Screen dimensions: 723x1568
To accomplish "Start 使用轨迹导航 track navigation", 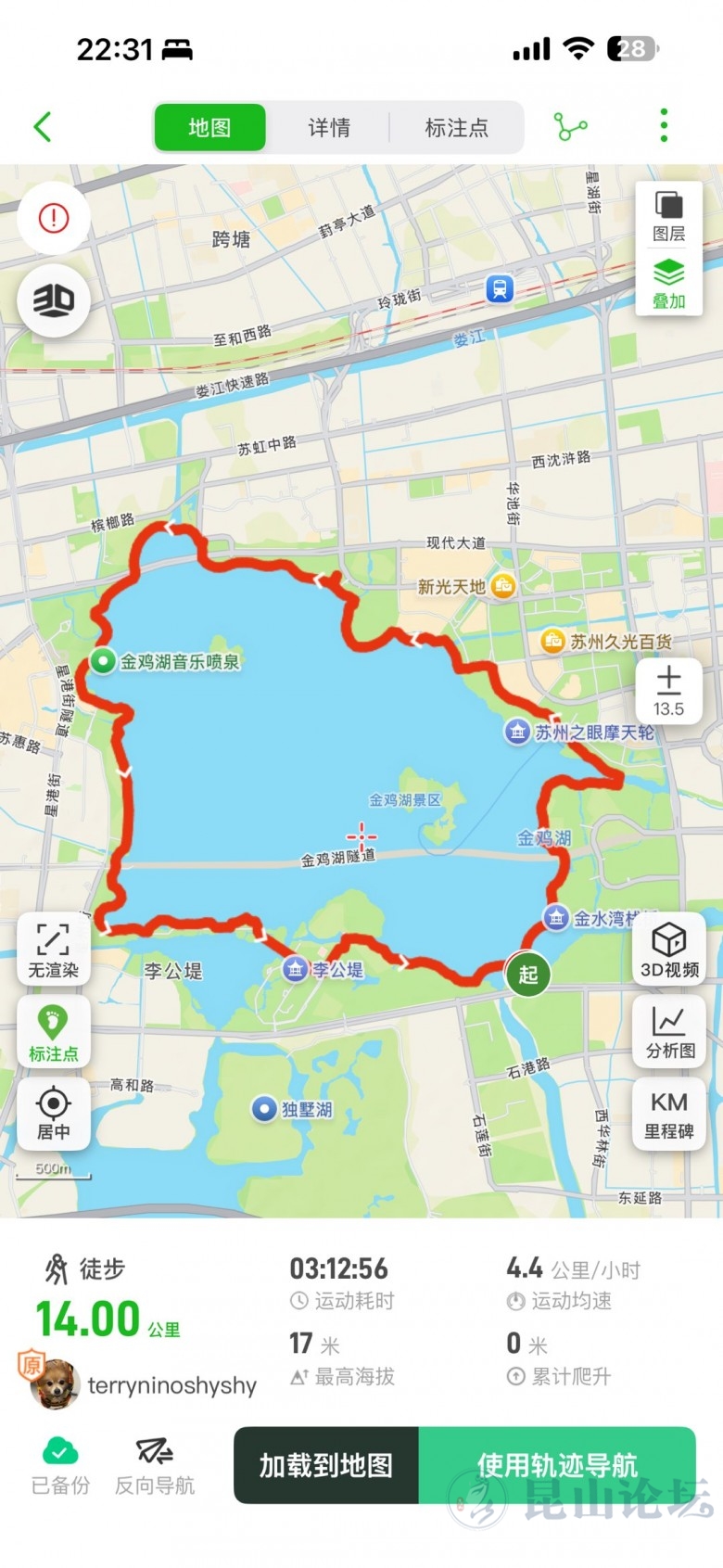I will pyautogui.click(x=556, y=1465).
